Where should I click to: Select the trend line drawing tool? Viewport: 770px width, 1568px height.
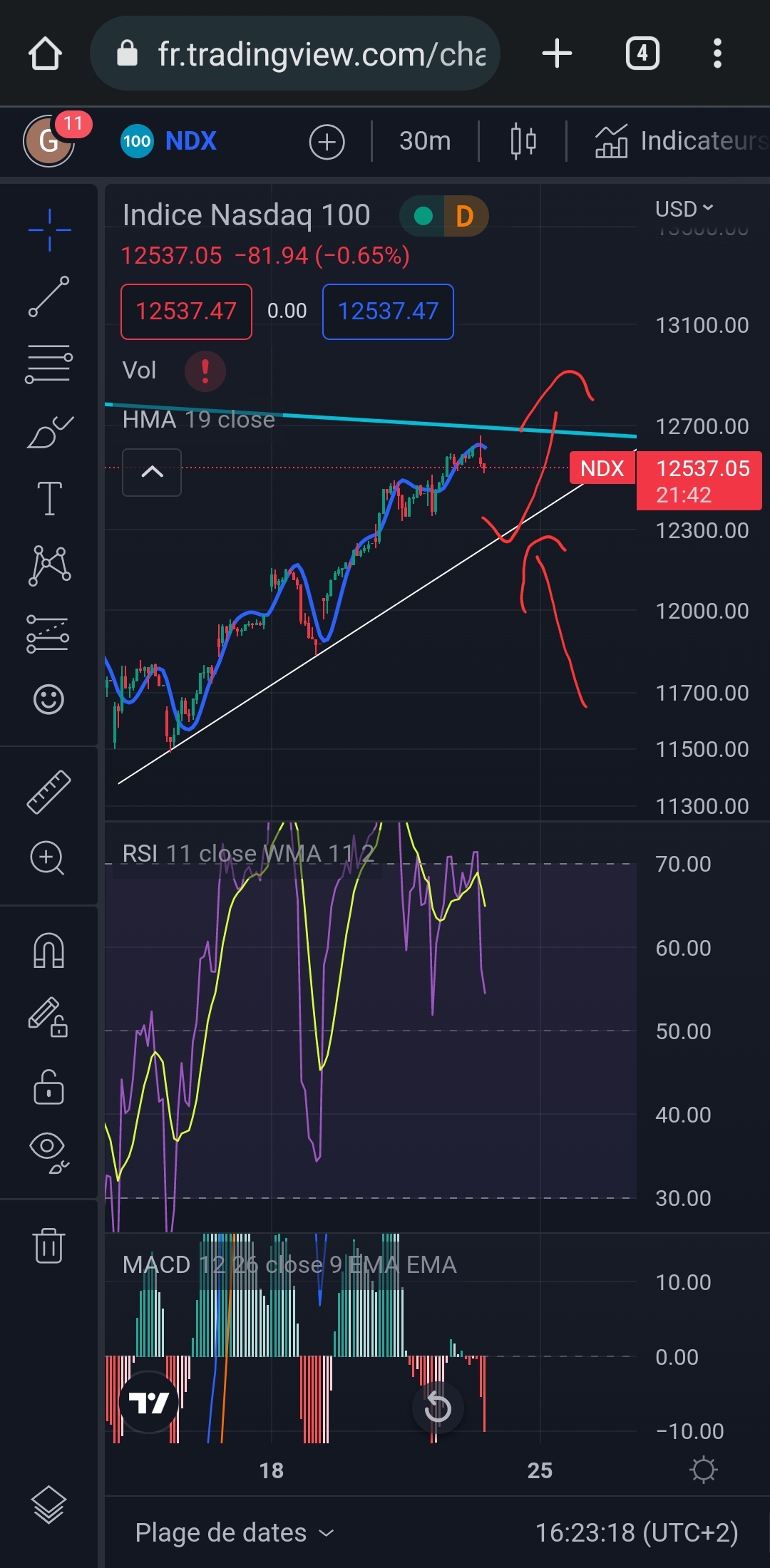pos(49,296)
